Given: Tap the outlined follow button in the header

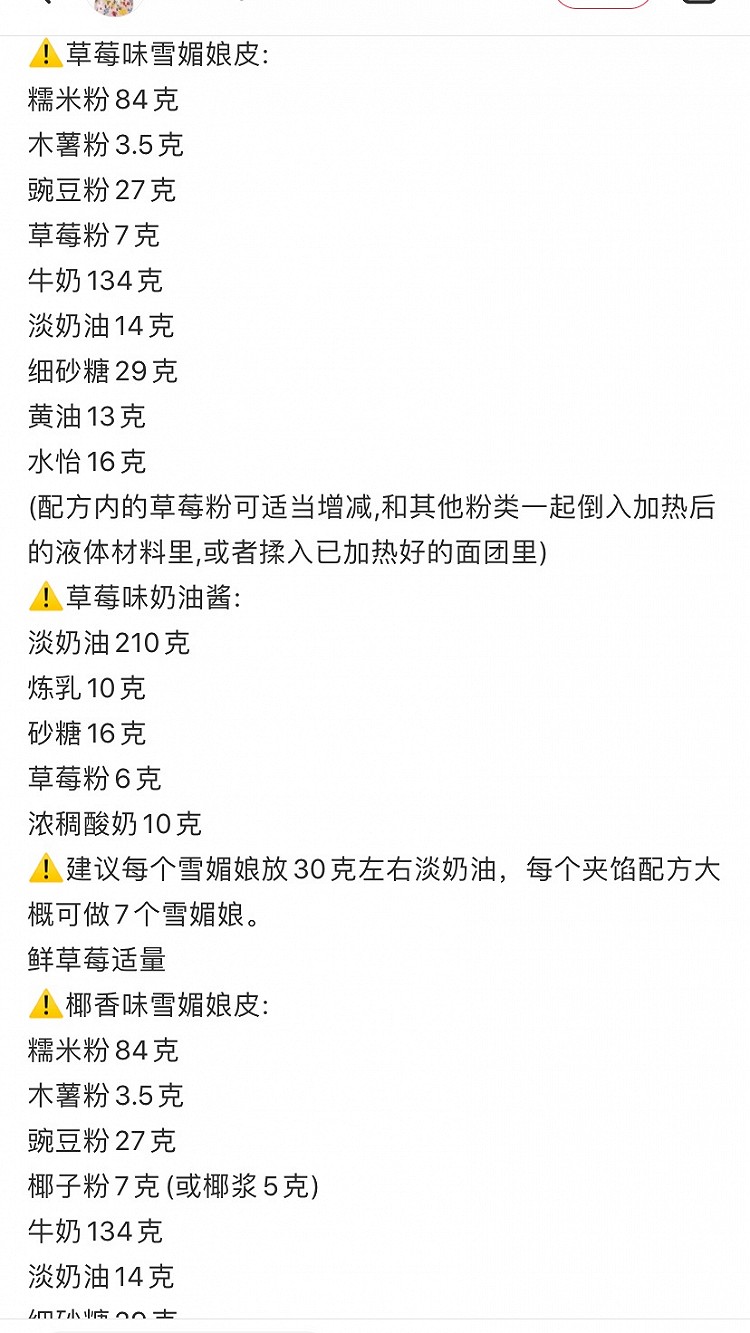Looking at the screenshot, I should pyautogui.click(x=603, y=3).
